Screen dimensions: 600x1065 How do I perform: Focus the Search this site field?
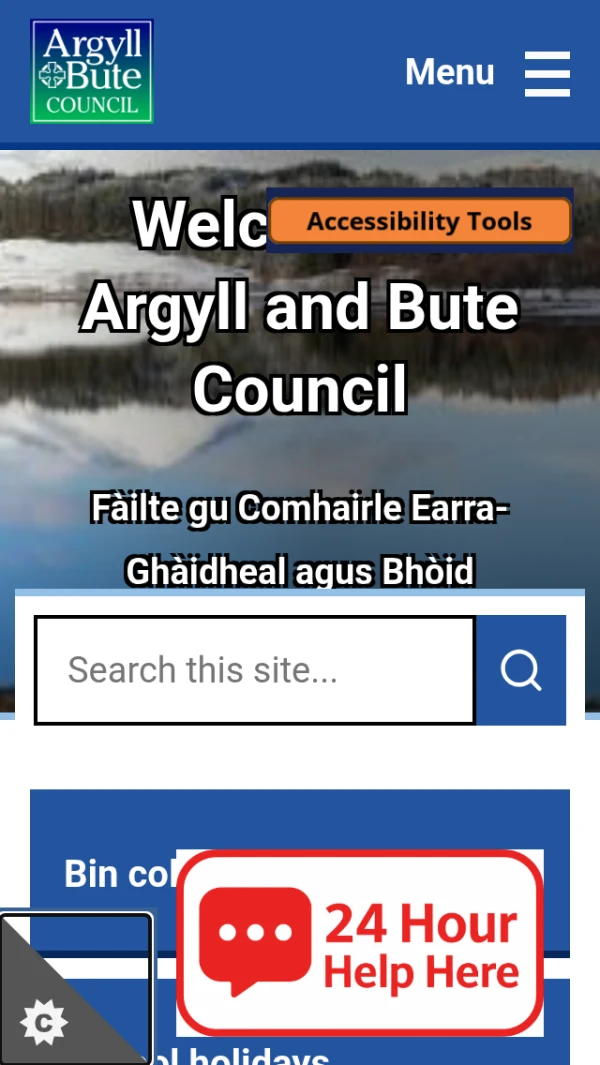point(255,670)
